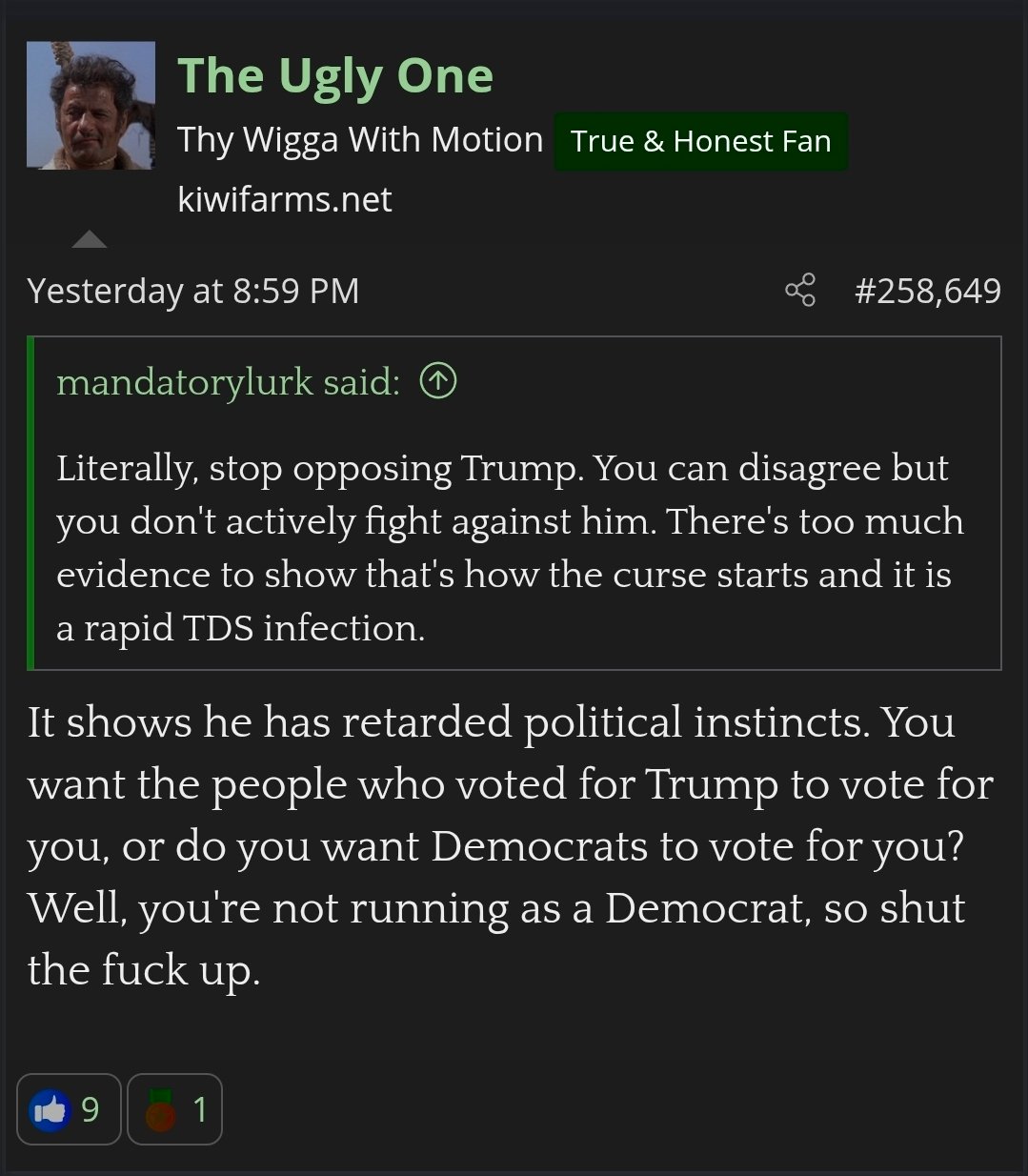Open post number #258,649 permalink
The width and height of the screenshot is (1028, 1176).
927,290
